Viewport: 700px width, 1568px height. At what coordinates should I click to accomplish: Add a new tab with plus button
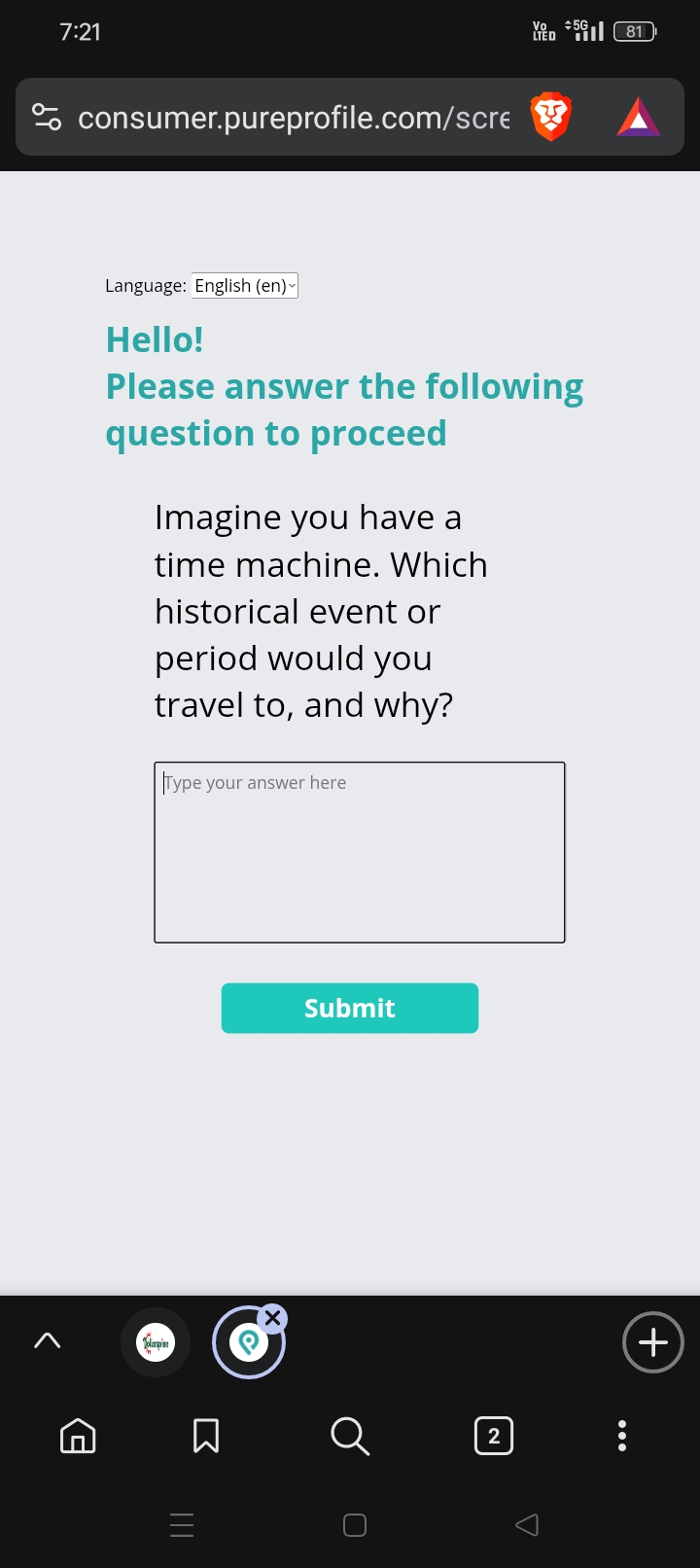653,1342
